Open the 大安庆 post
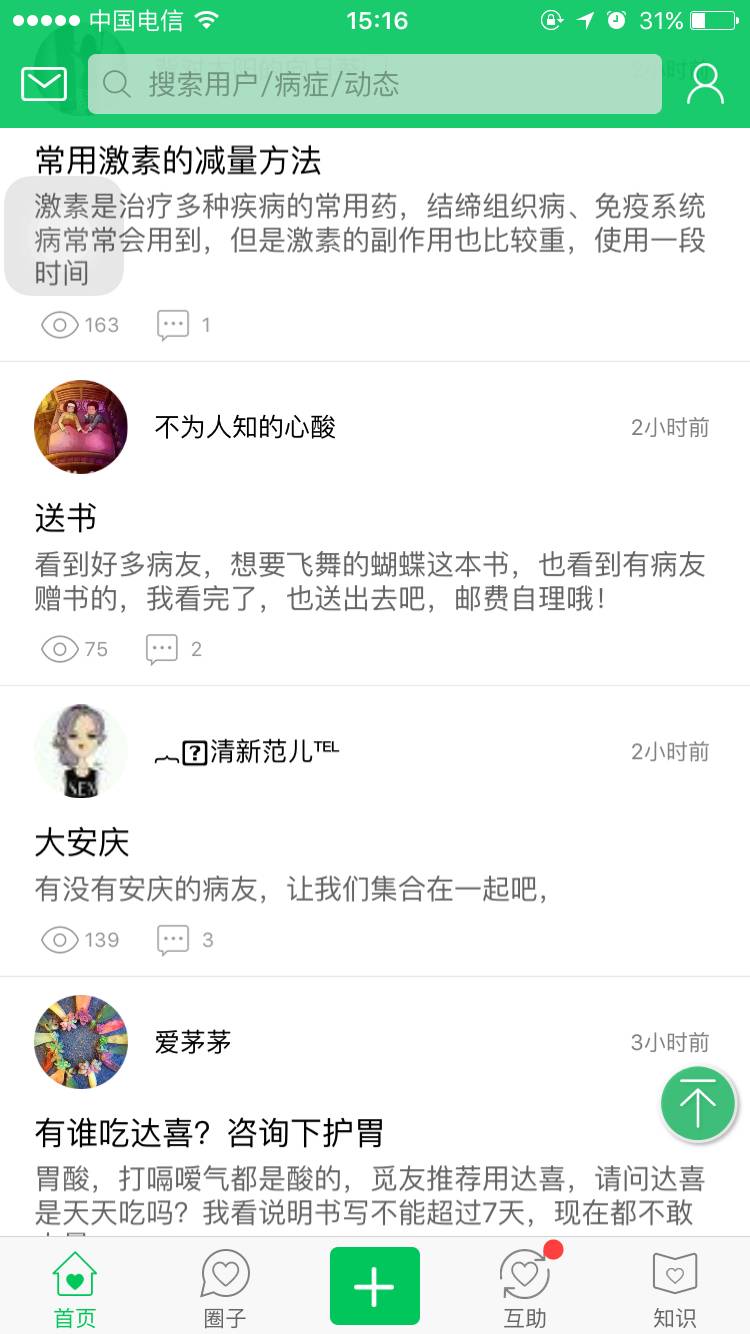This screenshot has height=1334, width=750. 82,843
